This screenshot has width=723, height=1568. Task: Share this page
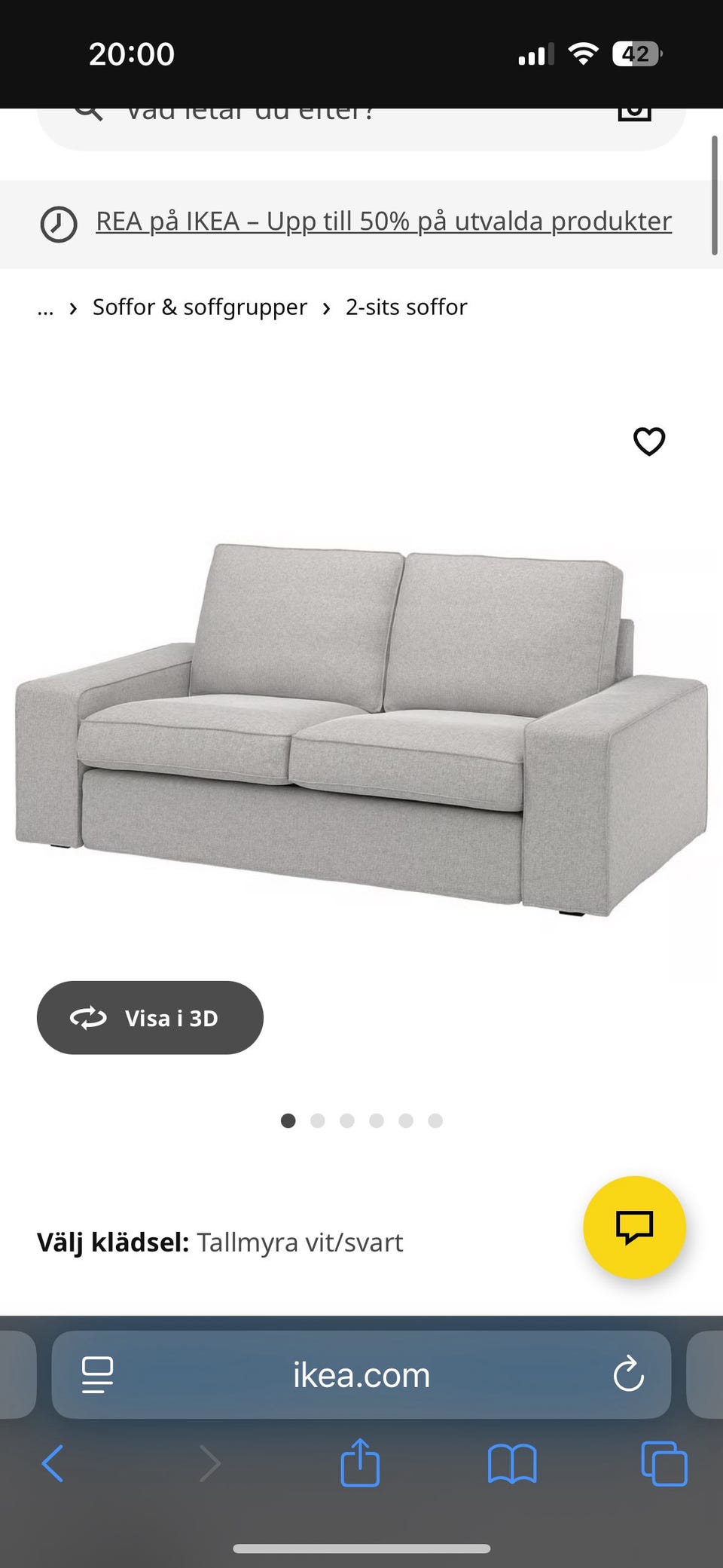(360, 1463)
